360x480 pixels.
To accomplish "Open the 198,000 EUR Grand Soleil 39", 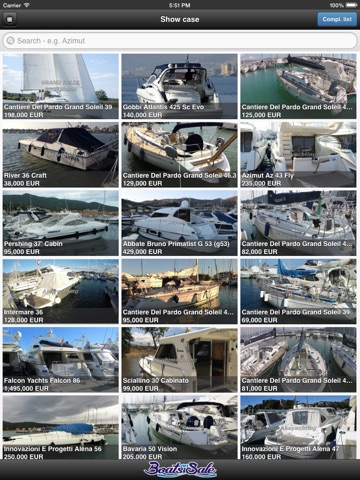I will click(61, 86).
